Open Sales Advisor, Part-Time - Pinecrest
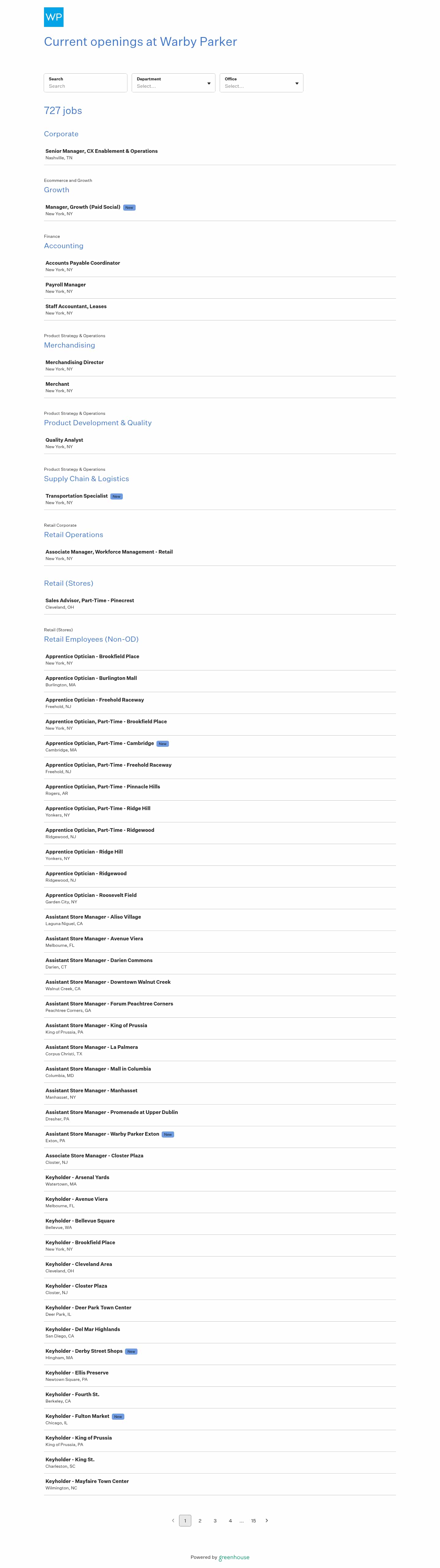The height and width of the screenshot is (1568, 440). click(x=90, y=601)
